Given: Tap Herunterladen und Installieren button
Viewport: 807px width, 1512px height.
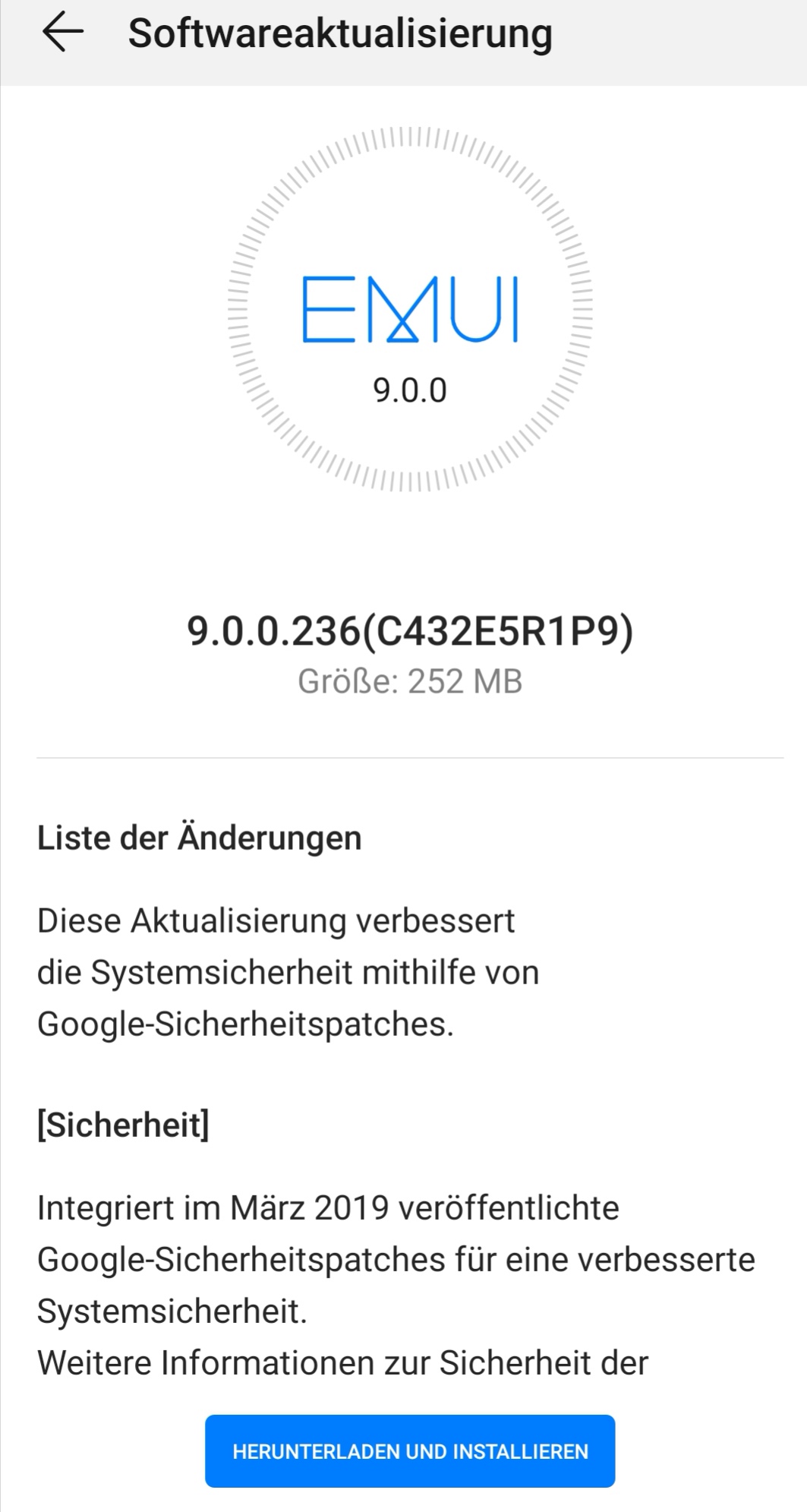Looking at the screenshot, I should coord(410,1450).
